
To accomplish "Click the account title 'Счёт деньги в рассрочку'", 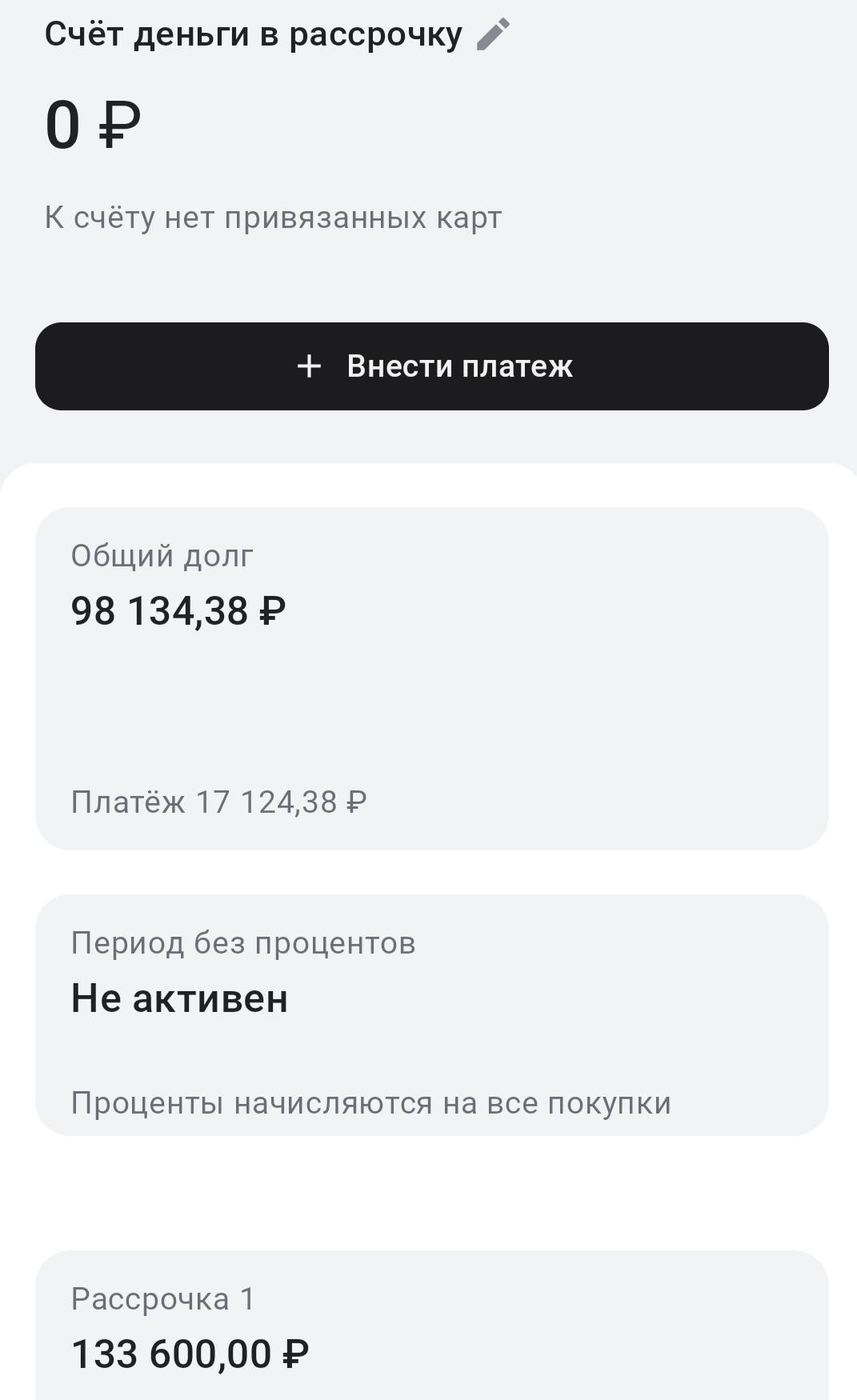I will pyautogui.click(x=253, y=34).
